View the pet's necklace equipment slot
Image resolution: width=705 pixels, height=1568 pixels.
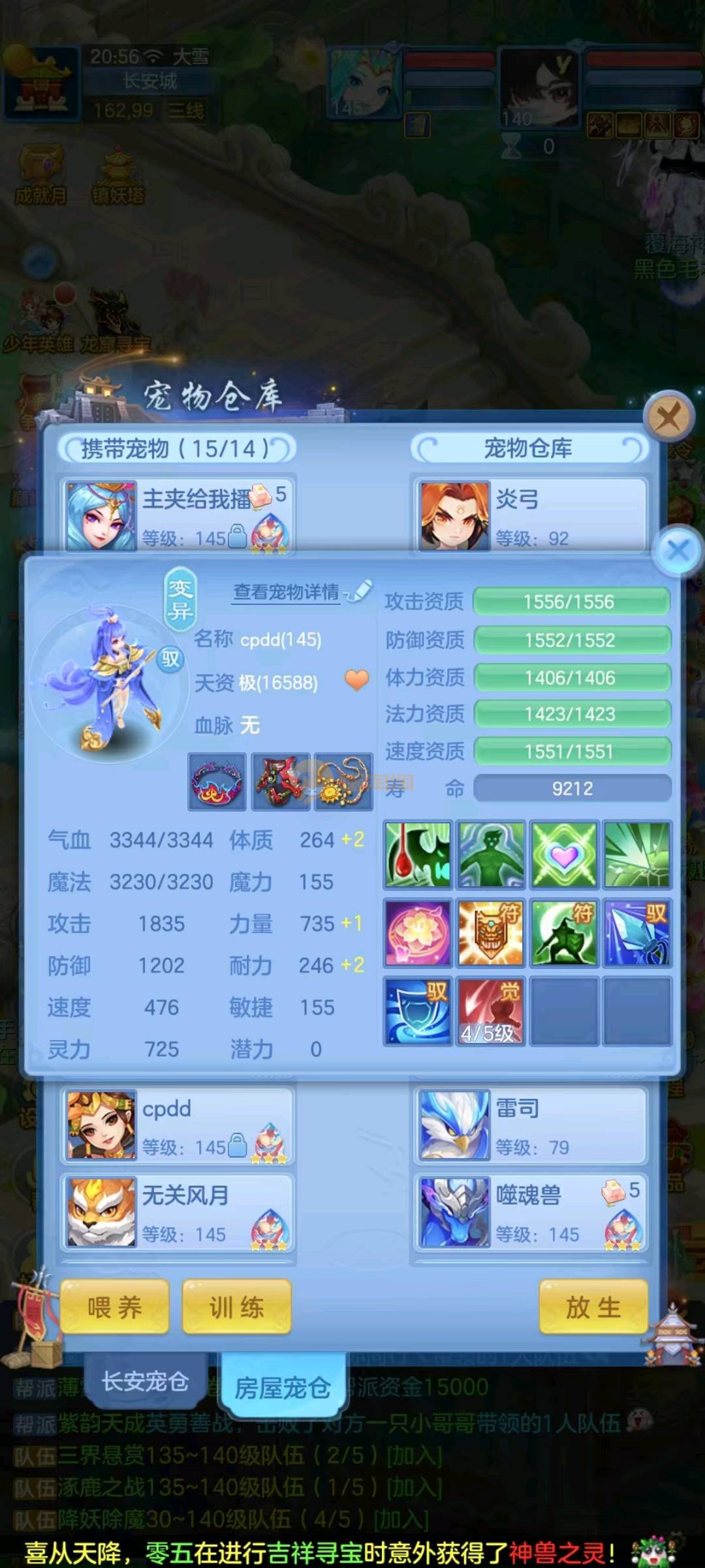tap(343, 782)
